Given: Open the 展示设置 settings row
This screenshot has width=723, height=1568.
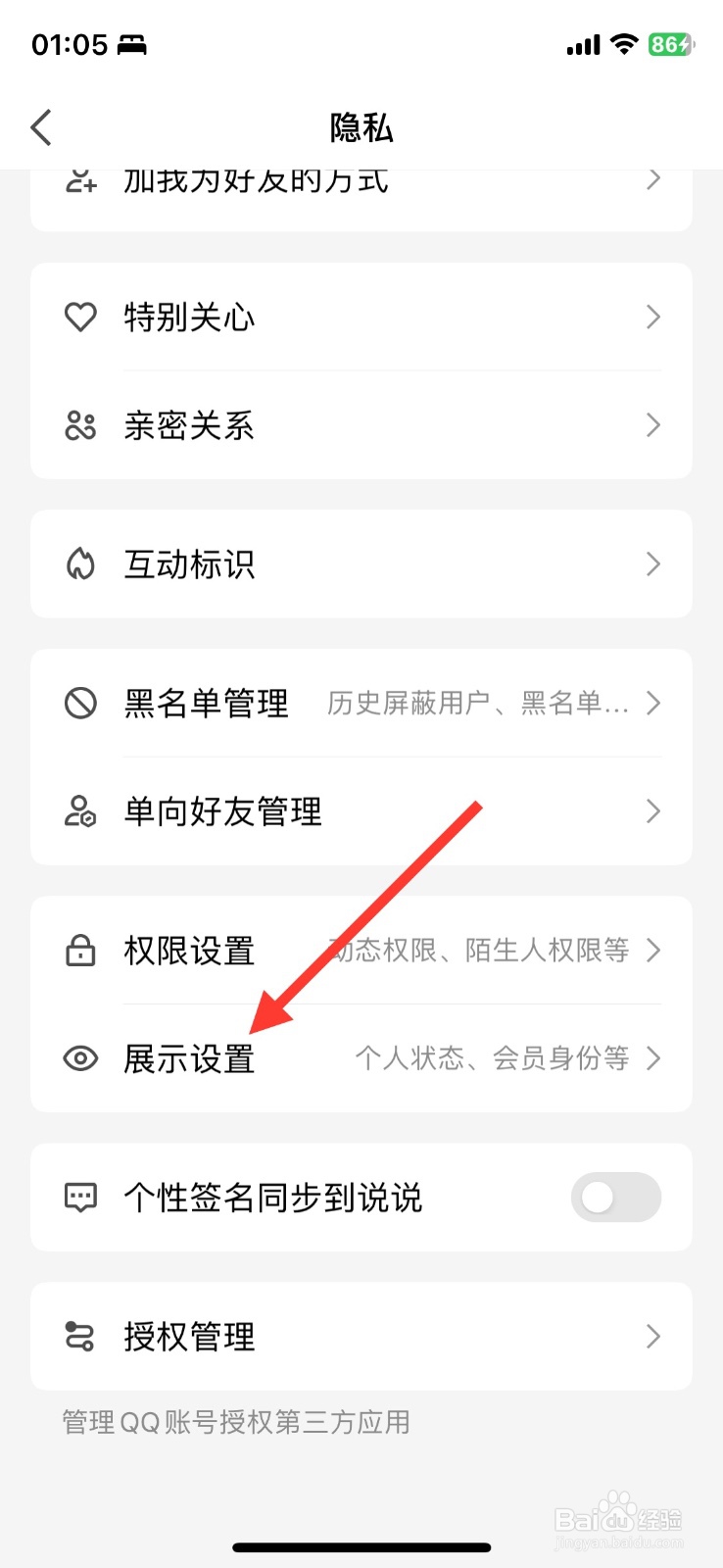Looking at the screenshot, I should 361,1058.
